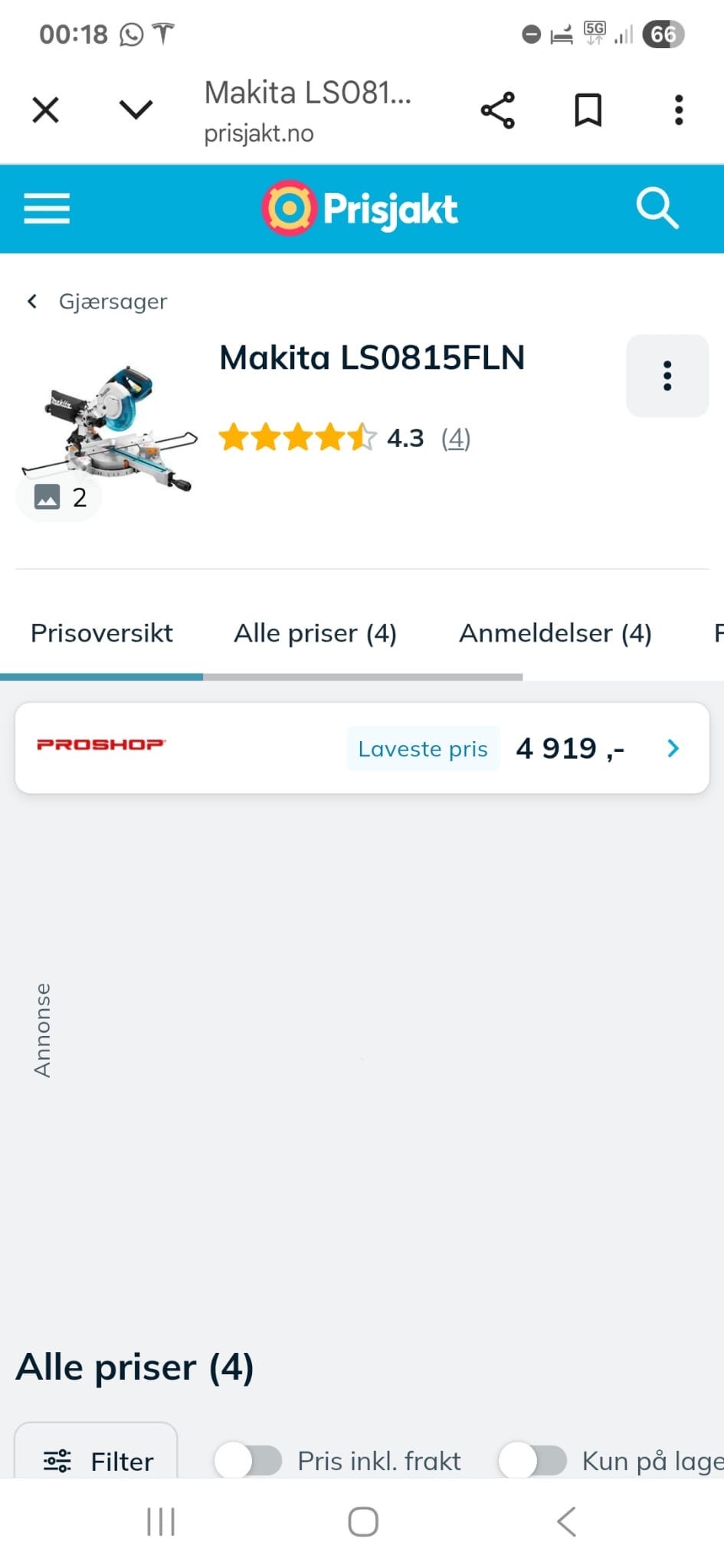Click the Android back navigation arrow
Image resolution: width=724 pixels, height=1568 pixels.
point(565,1522)
